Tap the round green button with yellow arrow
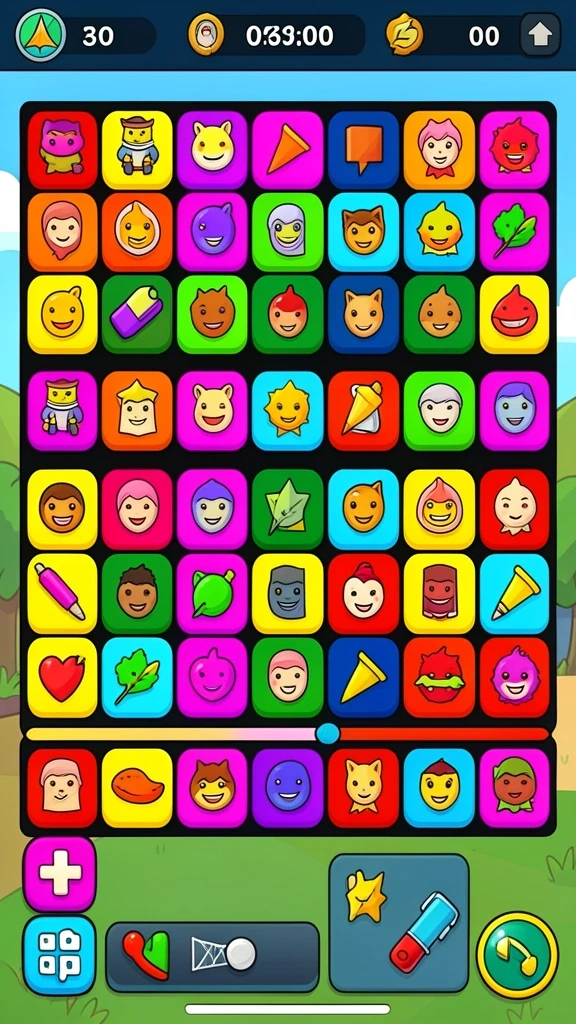 [x=517, y=955]
